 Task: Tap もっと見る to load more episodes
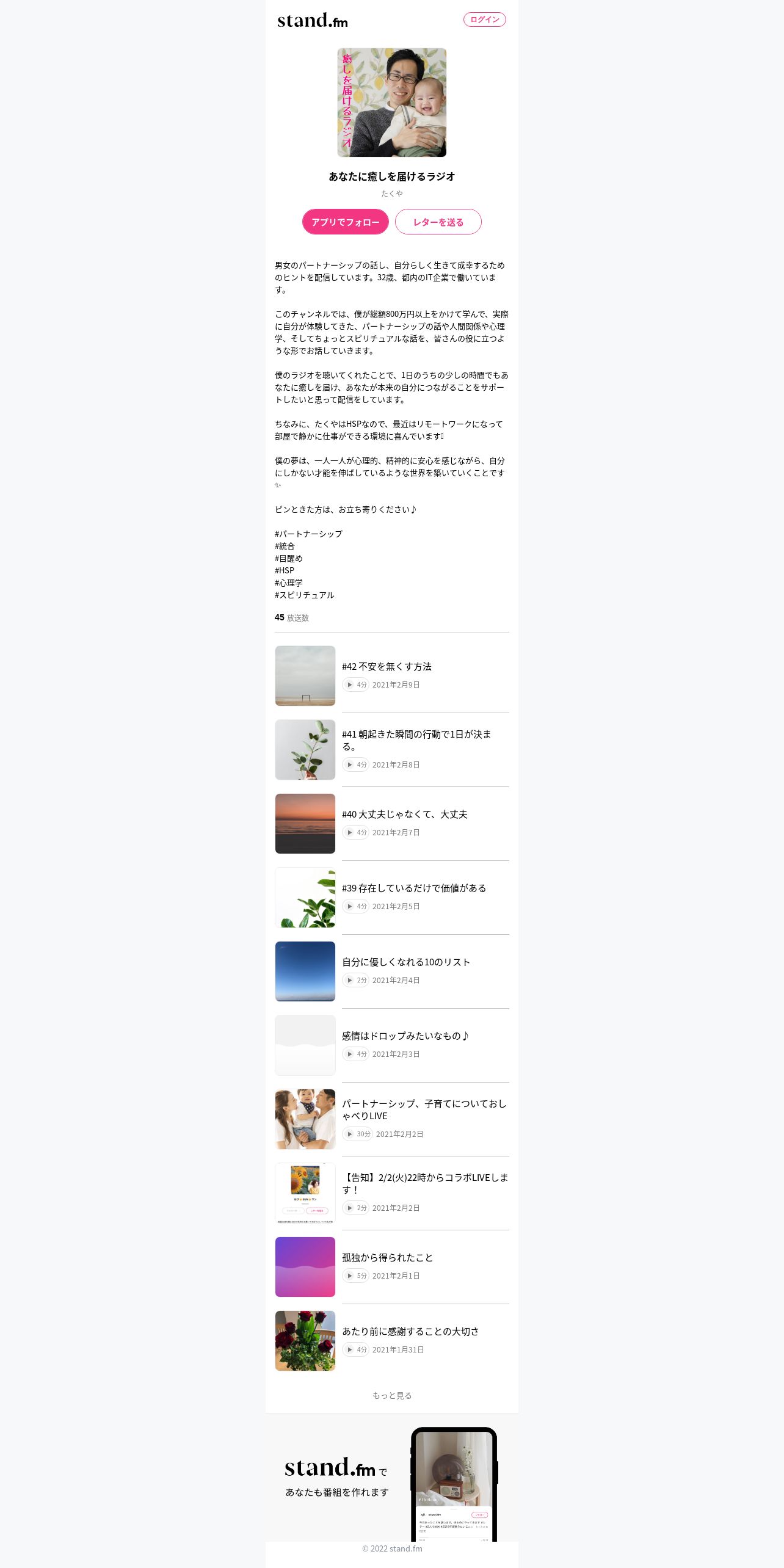coord(392,1395)
